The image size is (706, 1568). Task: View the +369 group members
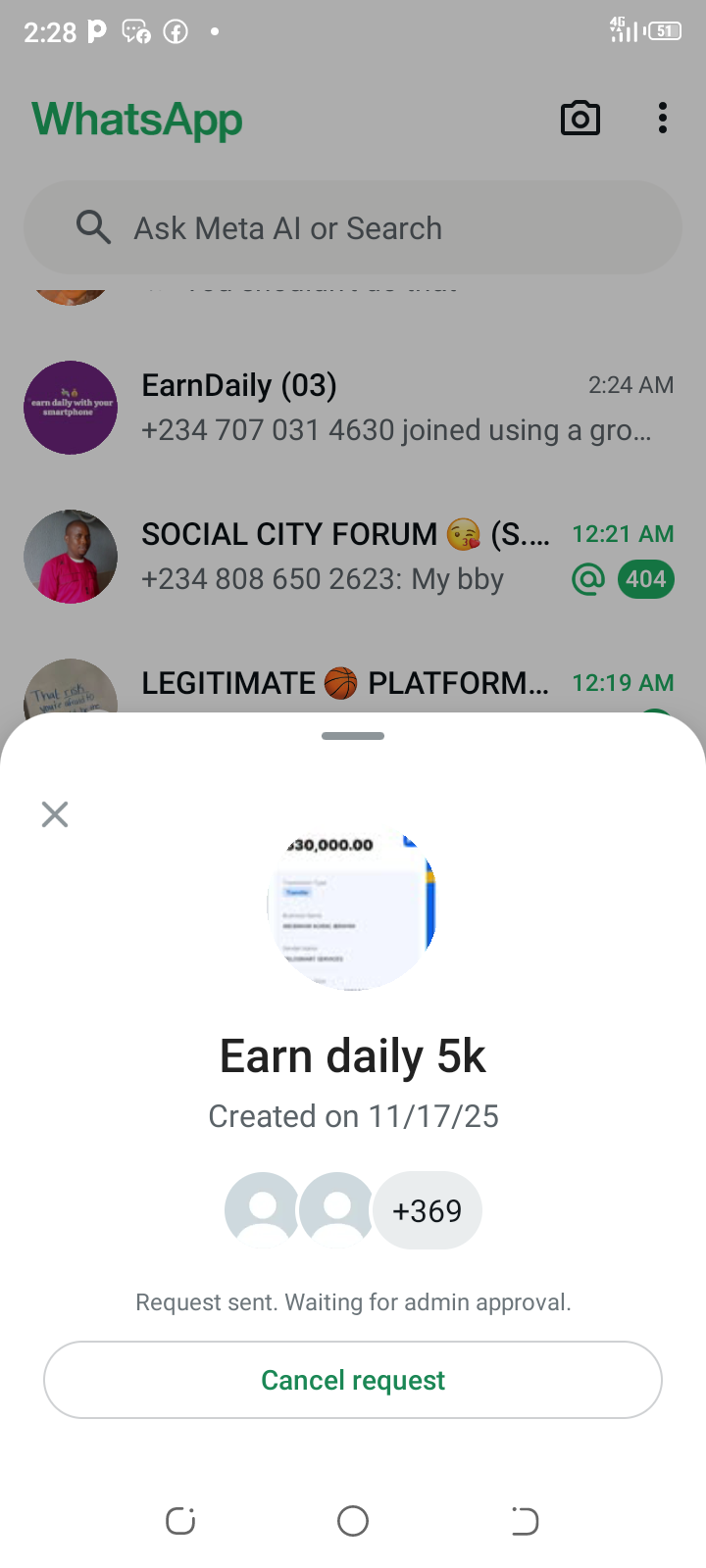click(427, 1211)
